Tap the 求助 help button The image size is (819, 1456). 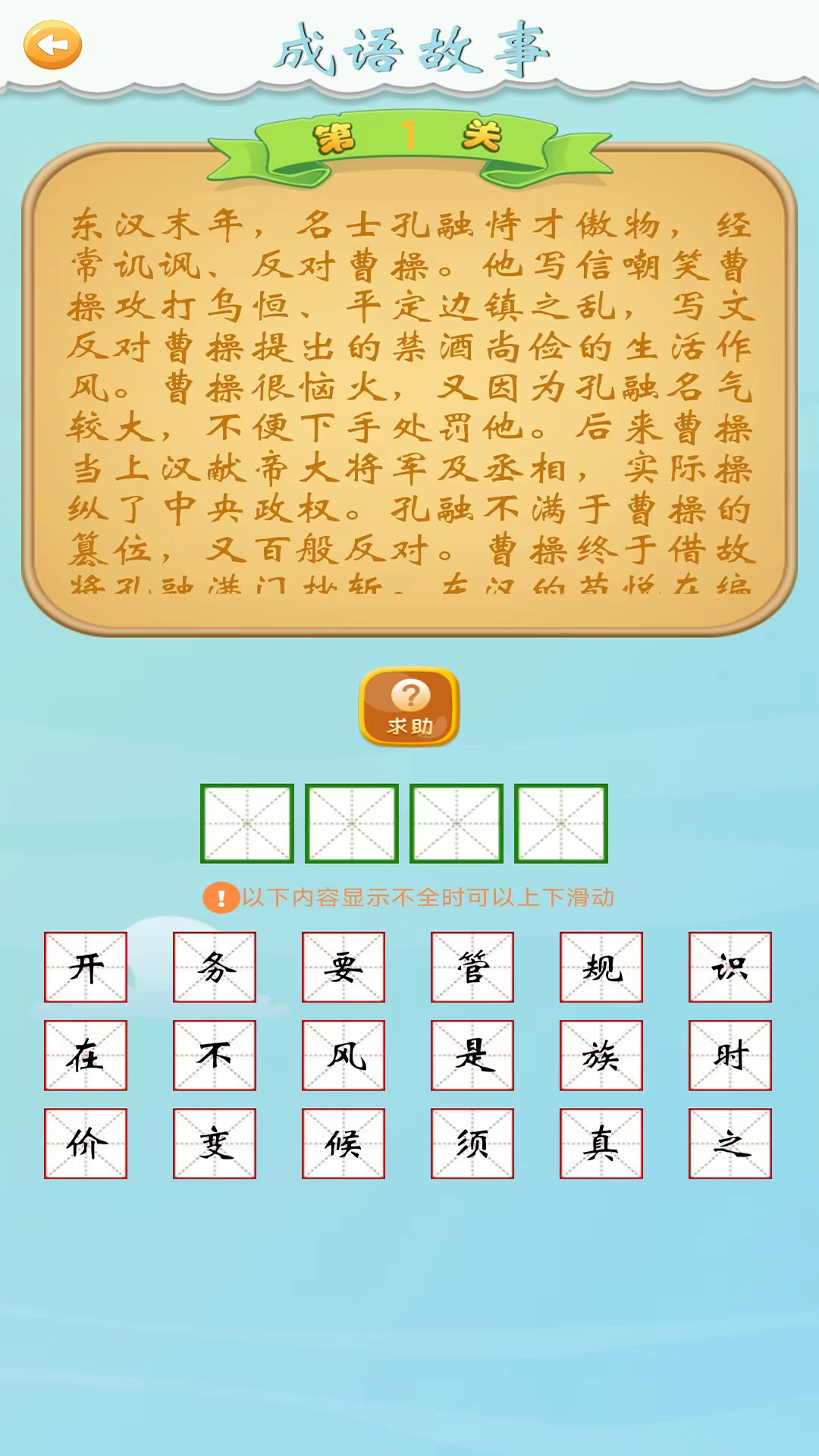pos(409,707)
